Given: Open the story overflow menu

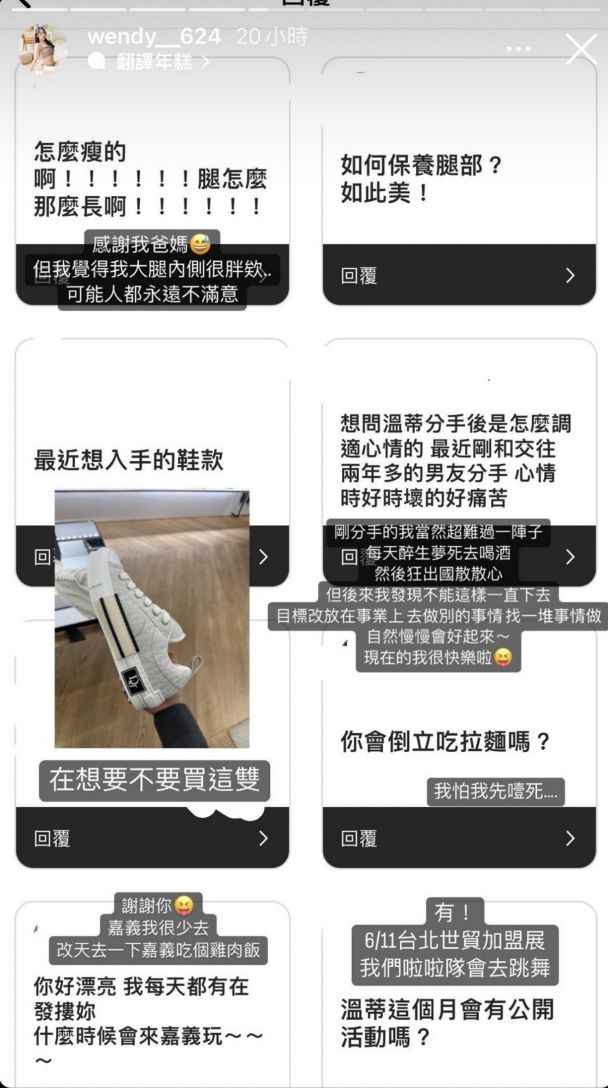Looking at the screenshot, I should (x=518, y=49).
